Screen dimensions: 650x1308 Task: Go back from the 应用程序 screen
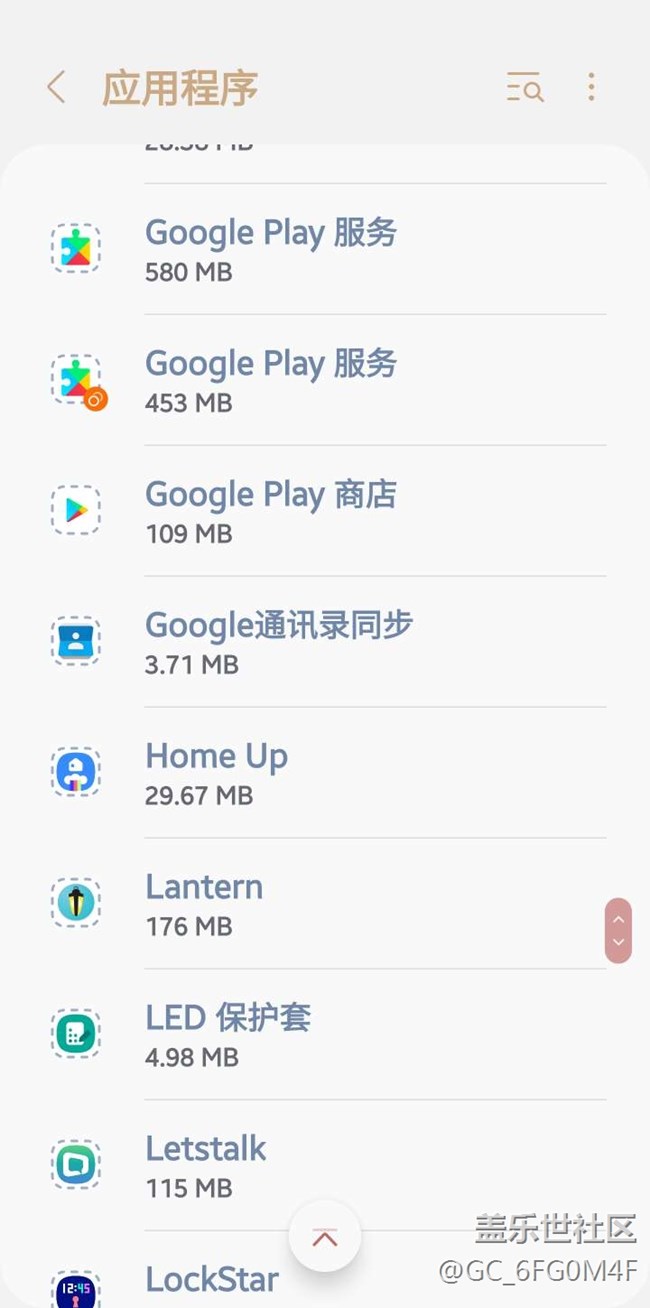[x=56, y=88]
